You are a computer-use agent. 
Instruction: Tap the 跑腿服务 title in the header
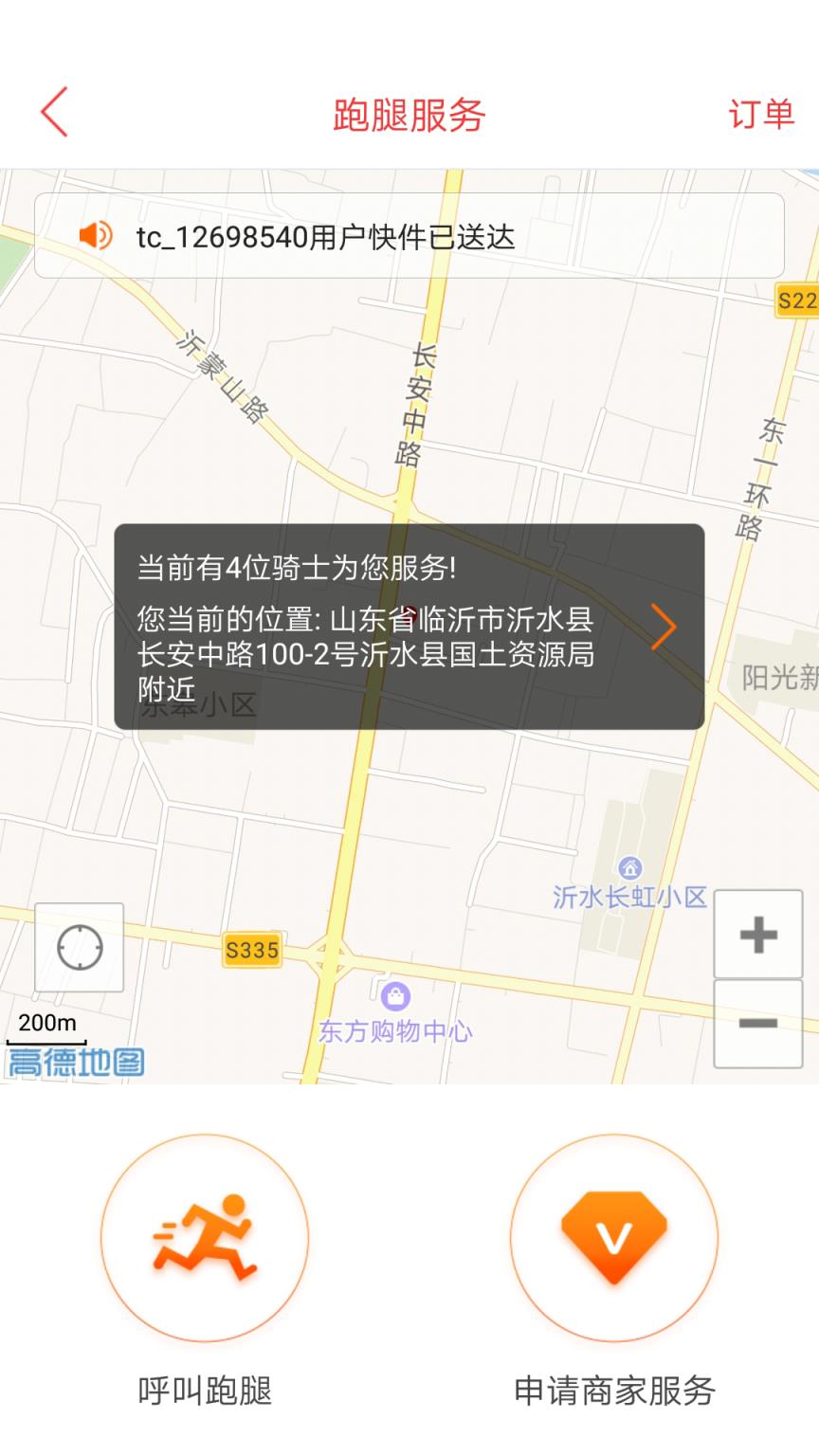[x=408, y=111]
